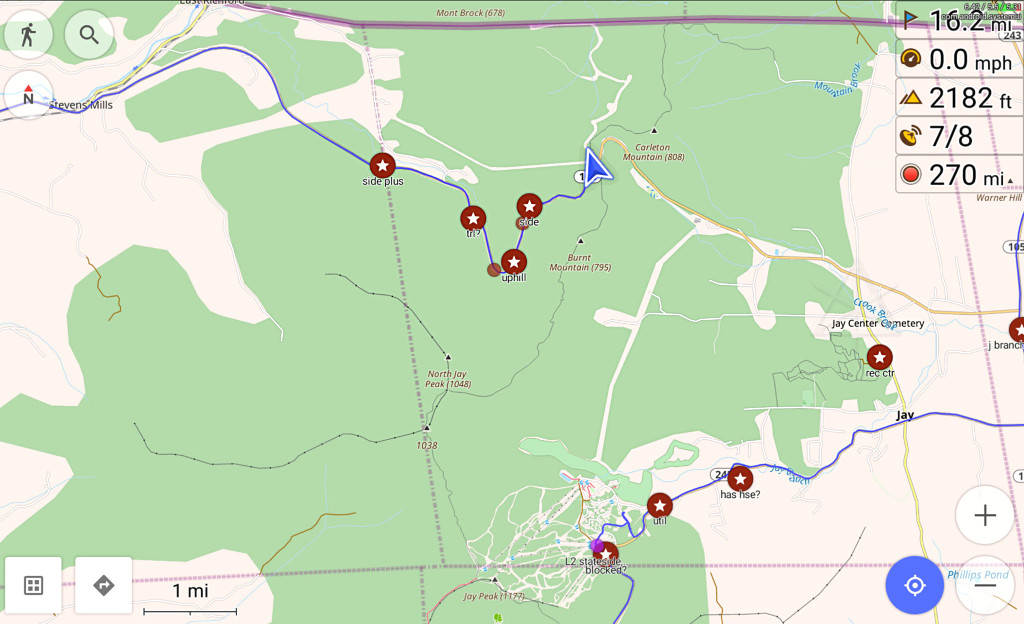Select the "side" favorite marker
1024x624 pixels.
click(529, 206)
